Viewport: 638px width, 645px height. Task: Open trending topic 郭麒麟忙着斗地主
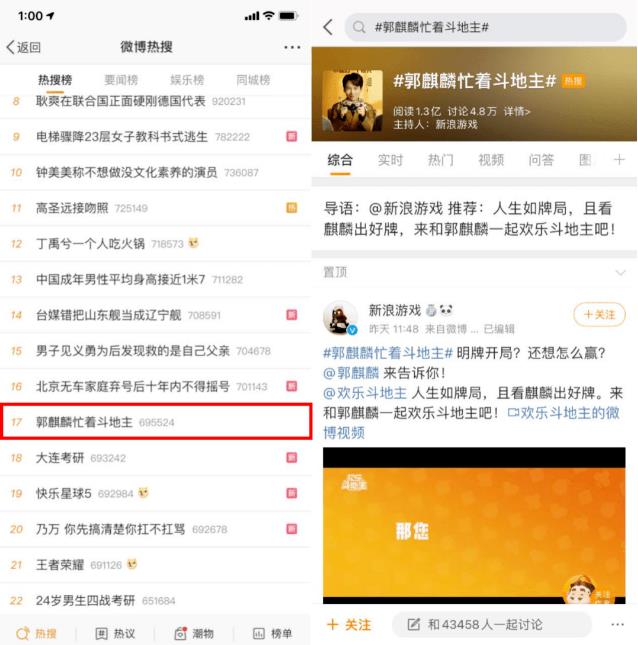[85, 422]
